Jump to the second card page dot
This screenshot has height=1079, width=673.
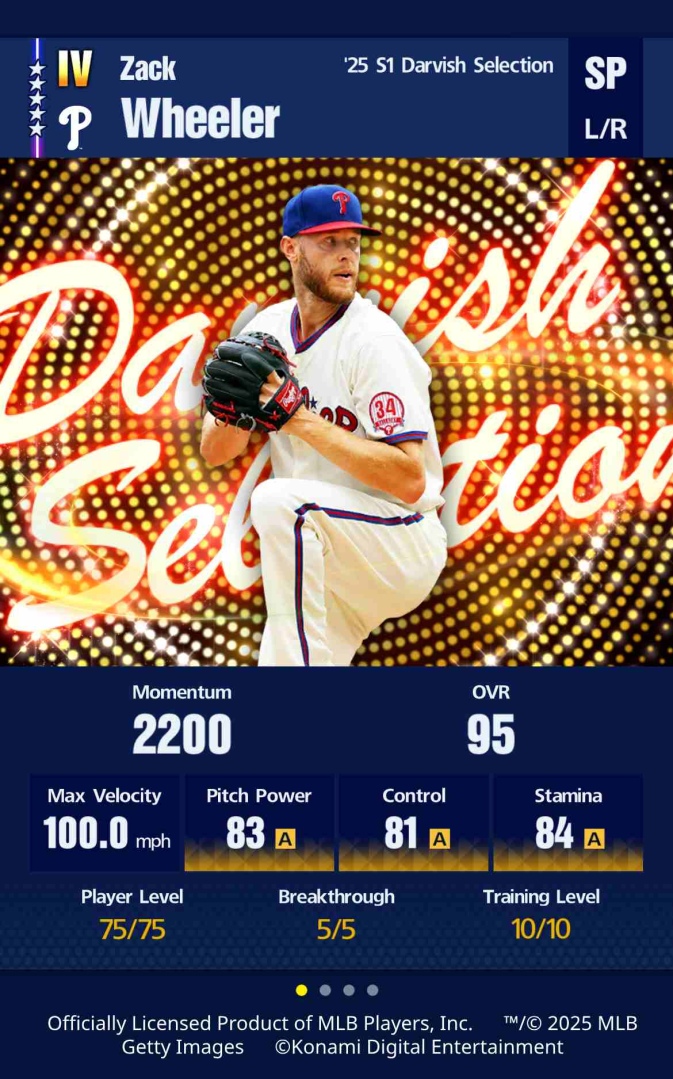coord(325,990)
